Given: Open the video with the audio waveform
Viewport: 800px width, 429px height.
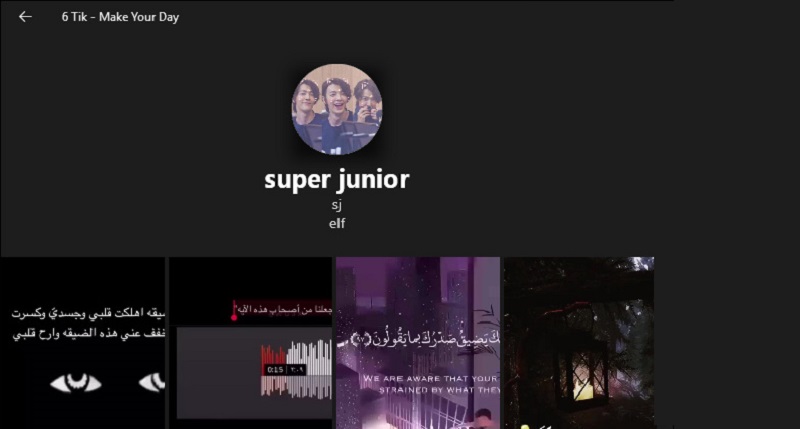Looking at the screenshot, I should coord(250,343).
